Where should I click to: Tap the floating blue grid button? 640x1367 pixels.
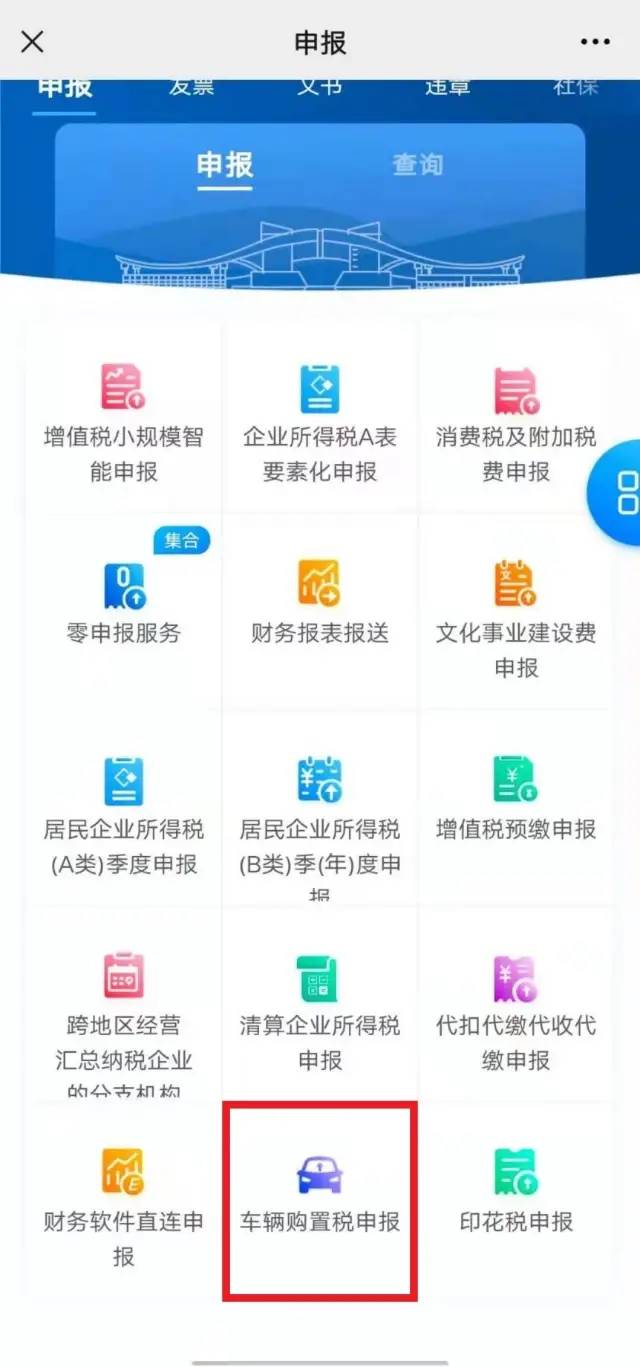point(617,492)
